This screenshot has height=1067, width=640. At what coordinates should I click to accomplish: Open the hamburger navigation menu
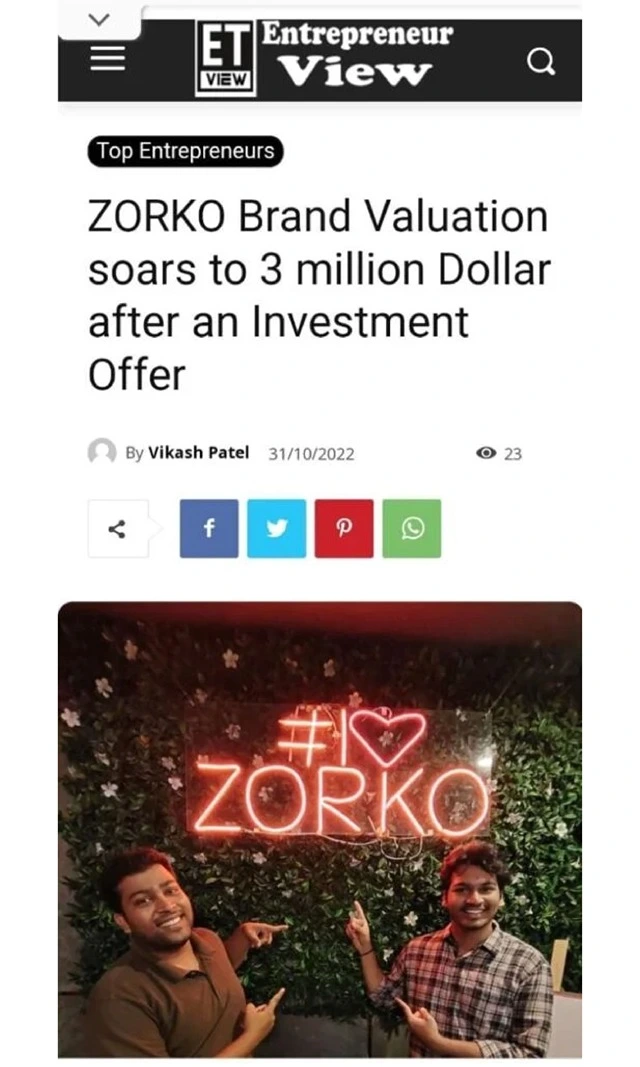pyautogui.click(x=107, y=60)
